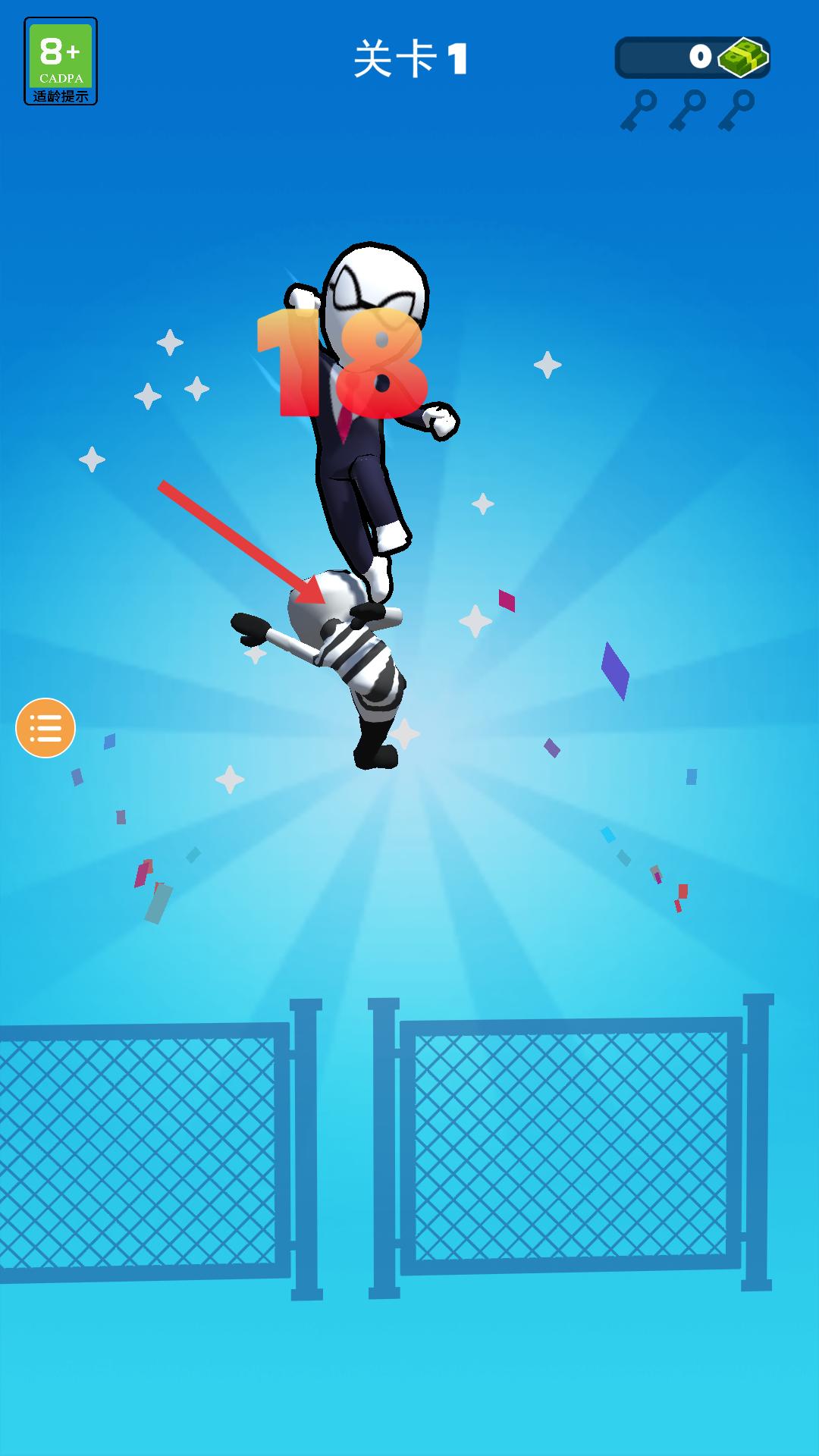Tap the 8+ CADPA age rating badge
Image resolution: width=819 pixels, height=1456 pixels.
click(61, 61)
